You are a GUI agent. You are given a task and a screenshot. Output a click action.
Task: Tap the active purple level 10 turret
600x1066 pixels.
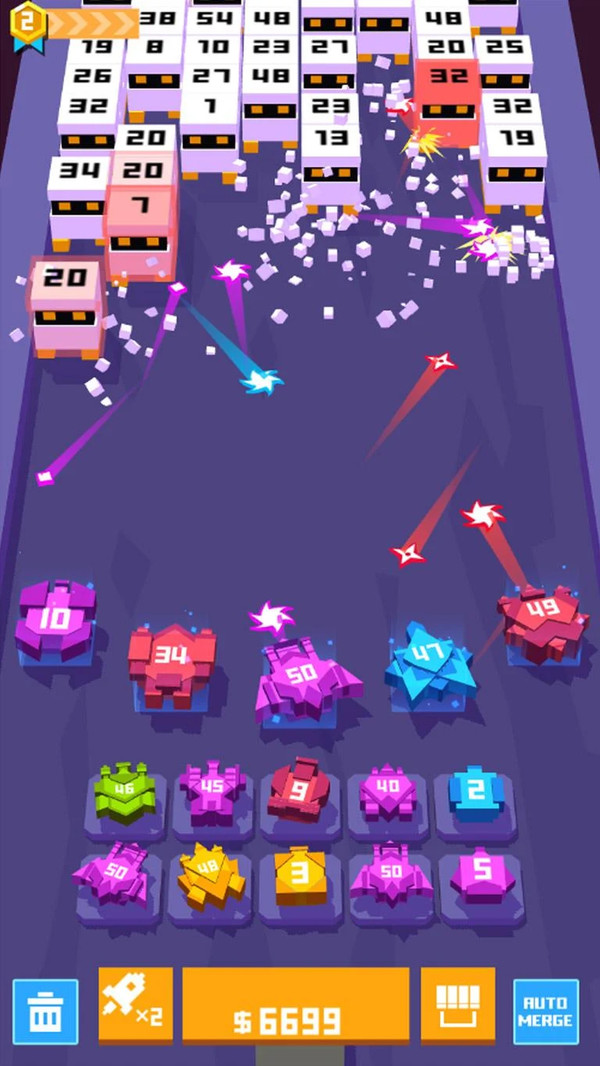(56, 620)
